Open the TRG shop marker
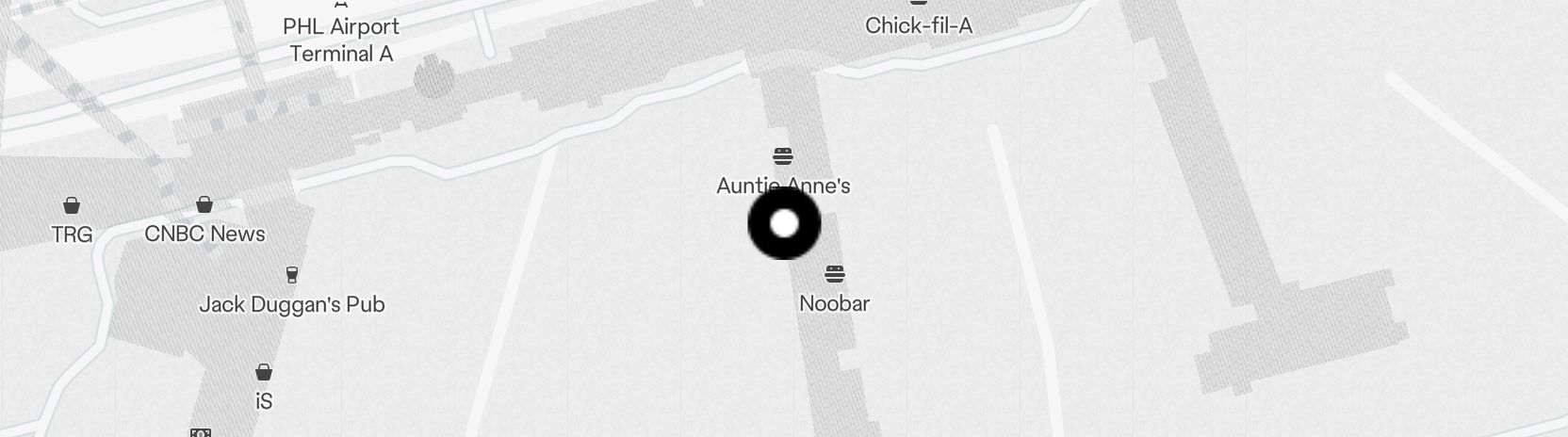The width and height of the screenshot is (1568, 437). 71,205
